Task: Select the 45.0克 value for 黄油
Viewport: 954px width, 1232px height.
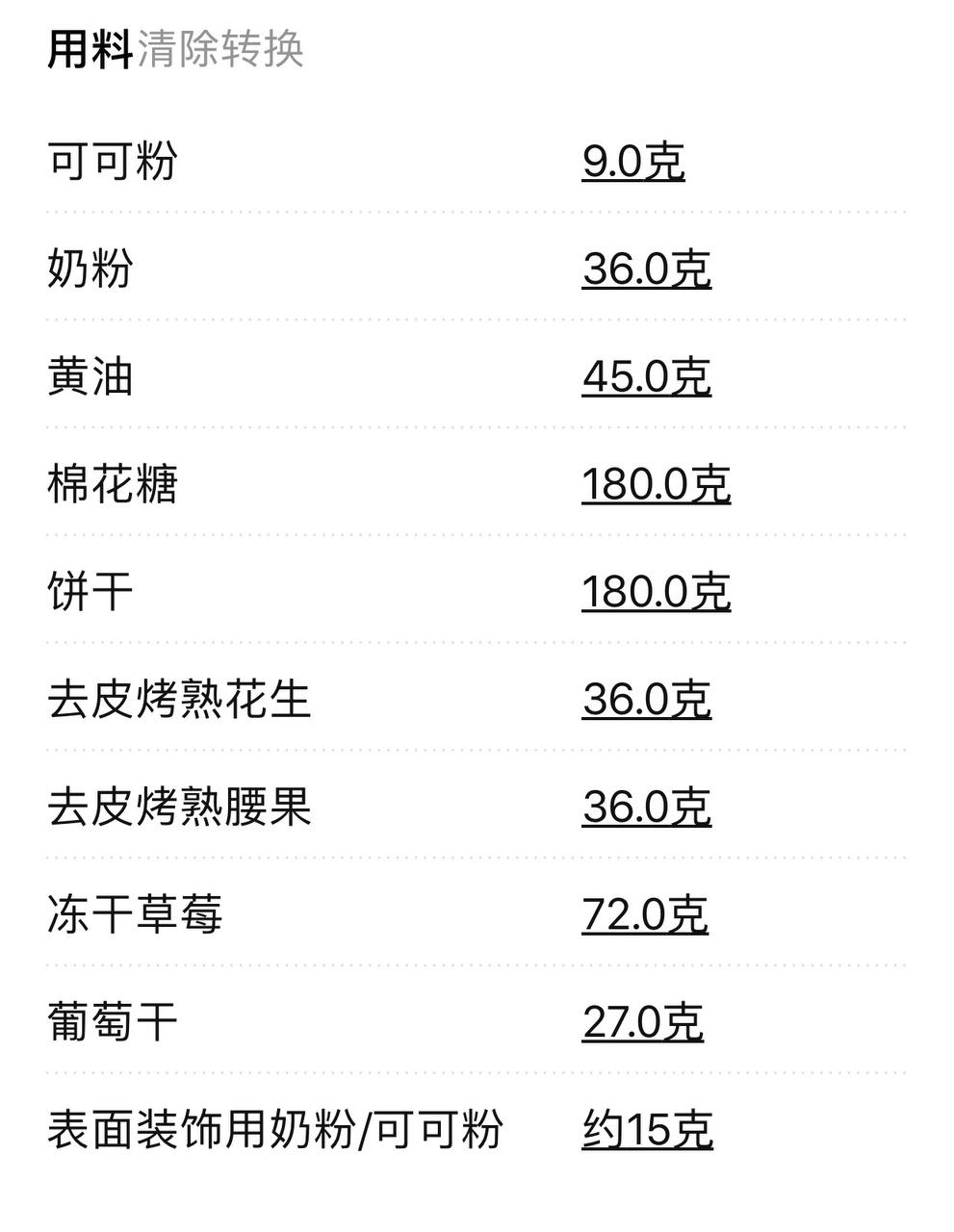Action: pyautogui.click(x=647, y=378)
